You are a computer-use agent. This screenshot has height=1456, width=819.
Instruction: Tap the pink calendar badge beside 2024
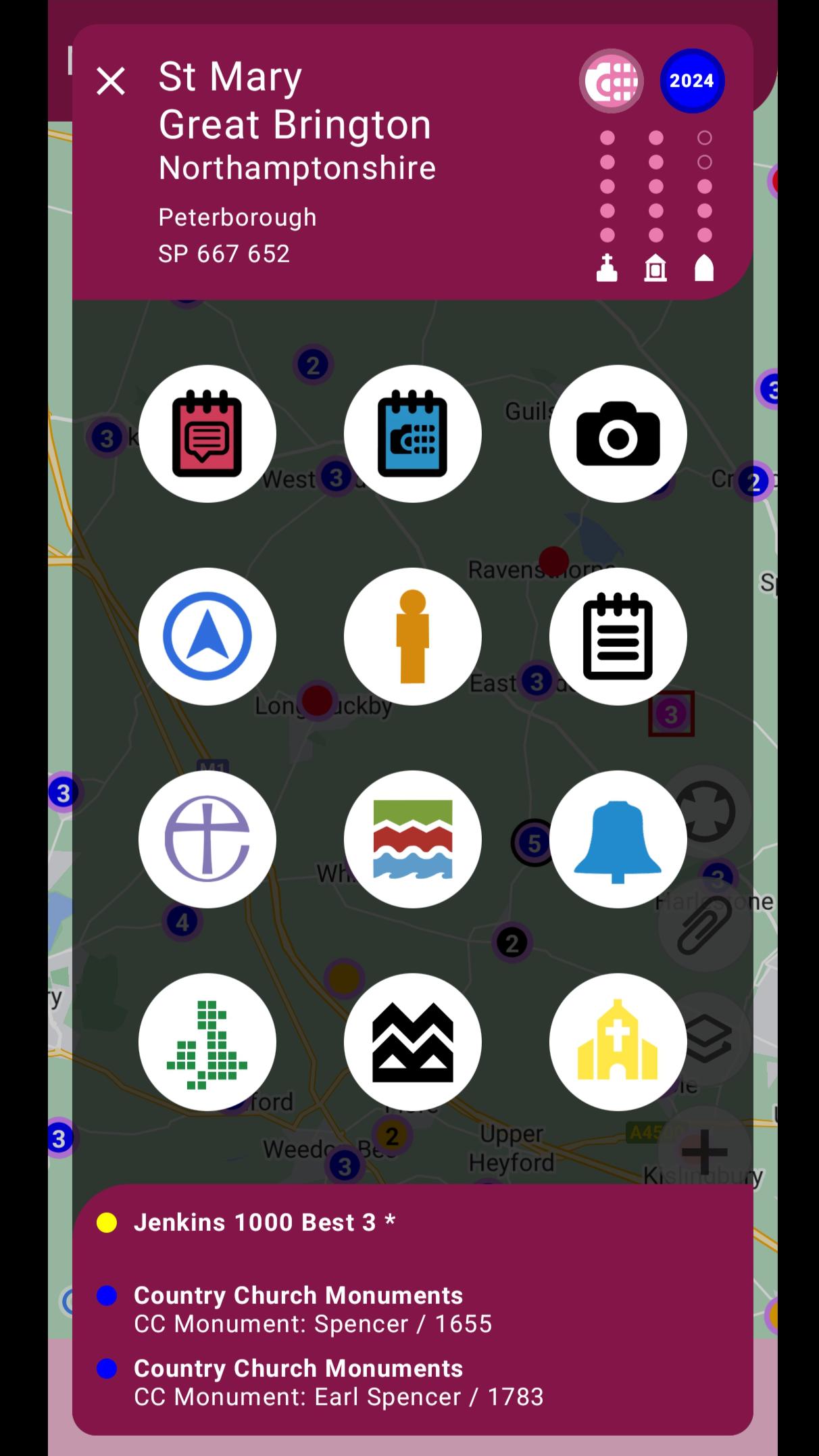[612, 81]
